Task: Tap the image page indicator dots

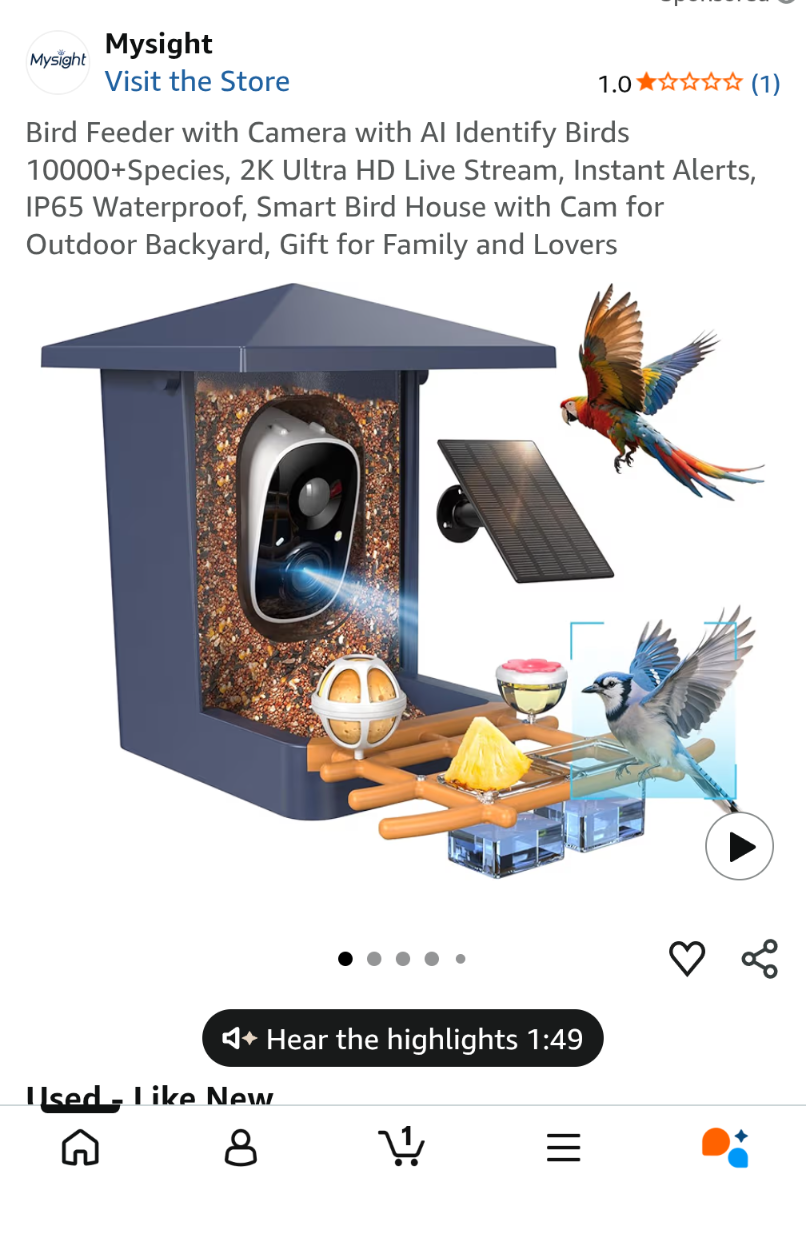Action: coord(402,958)
